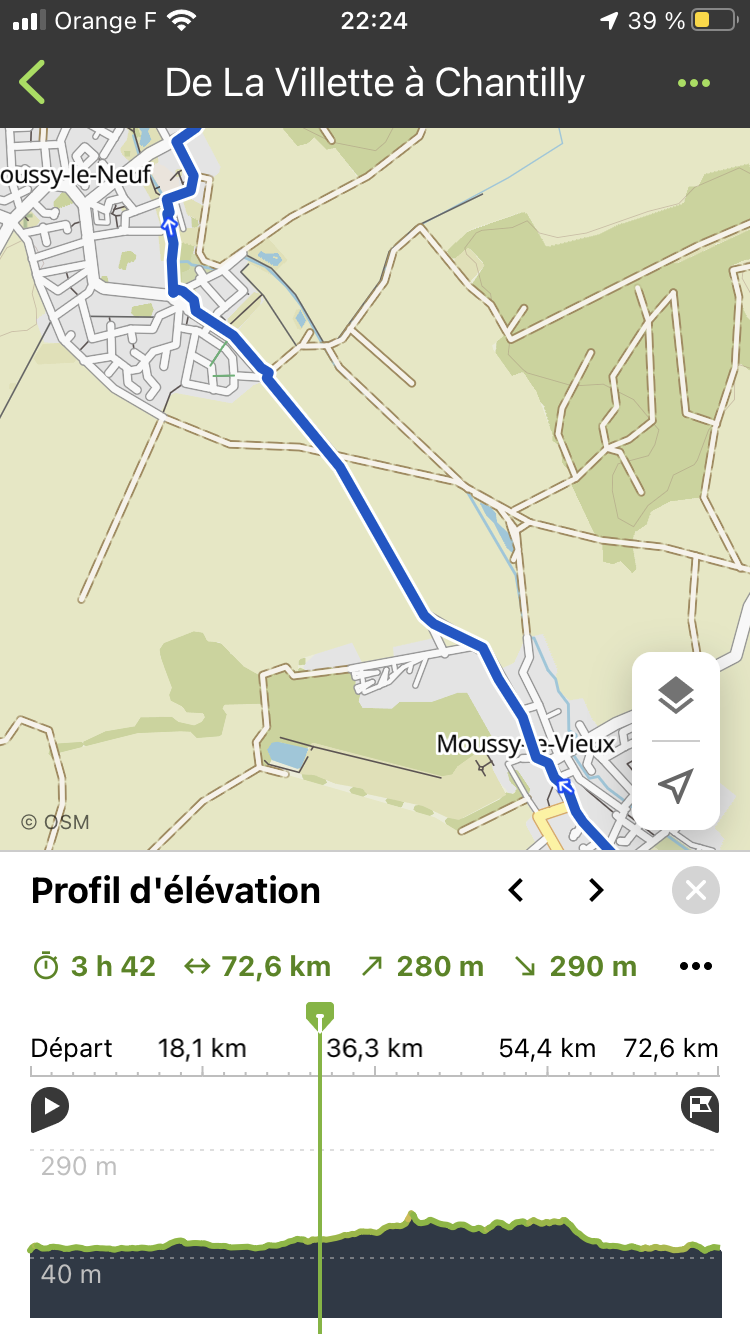Image resolution: width=750 pixels, height=1334 pixels.
Task: Tap the green elevation position handle
Action: click(x=320, y=1017)
